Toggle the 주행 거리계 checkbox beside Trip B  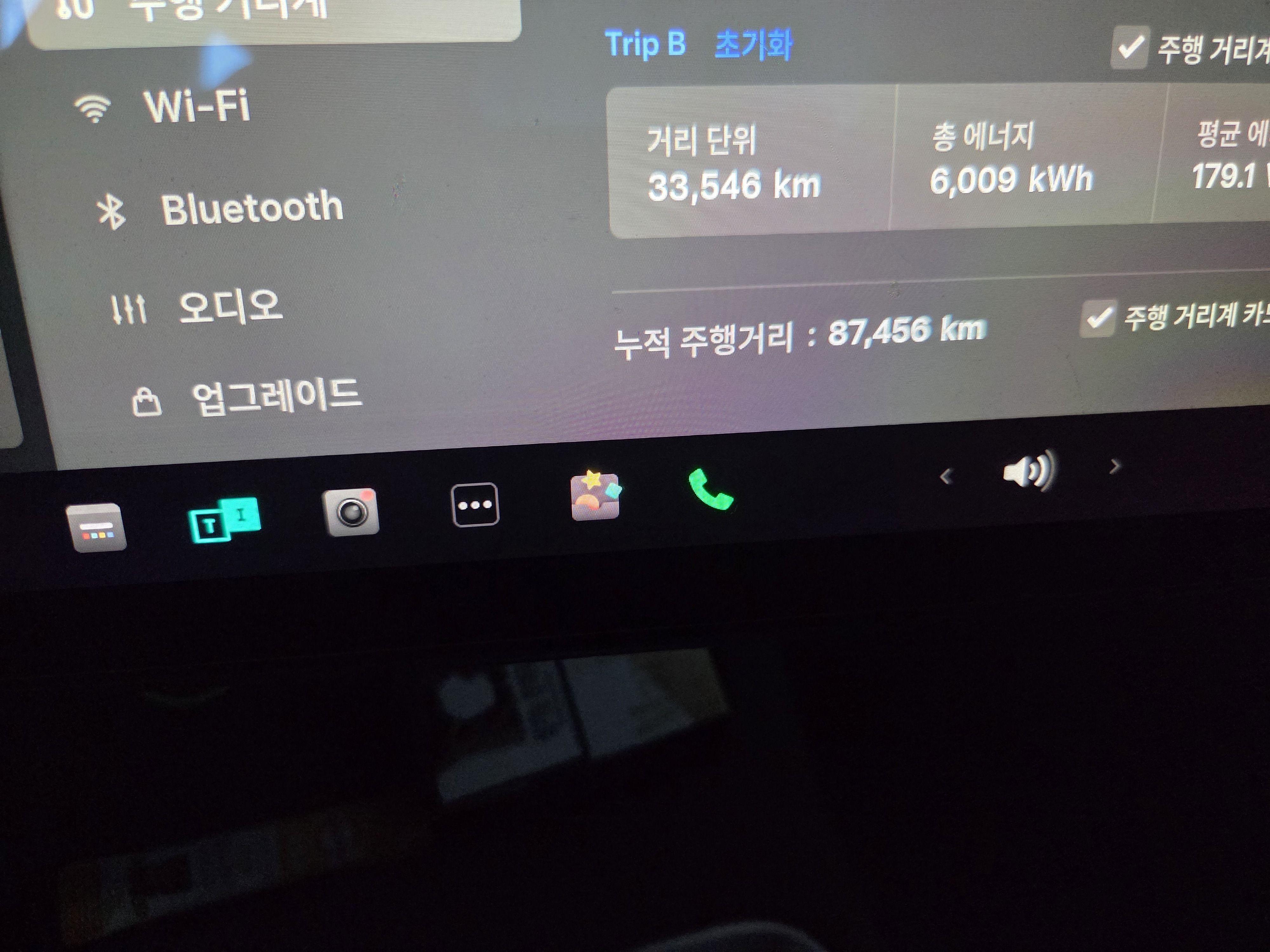click(1129, 48)
